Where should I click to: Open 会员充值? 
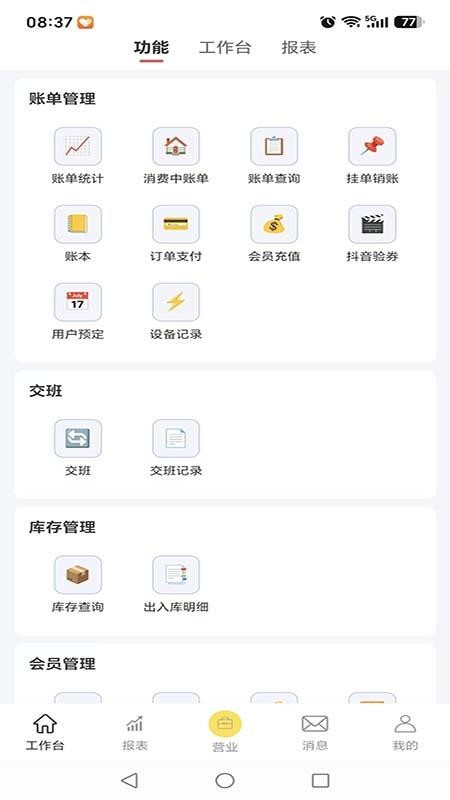point(274,234)
